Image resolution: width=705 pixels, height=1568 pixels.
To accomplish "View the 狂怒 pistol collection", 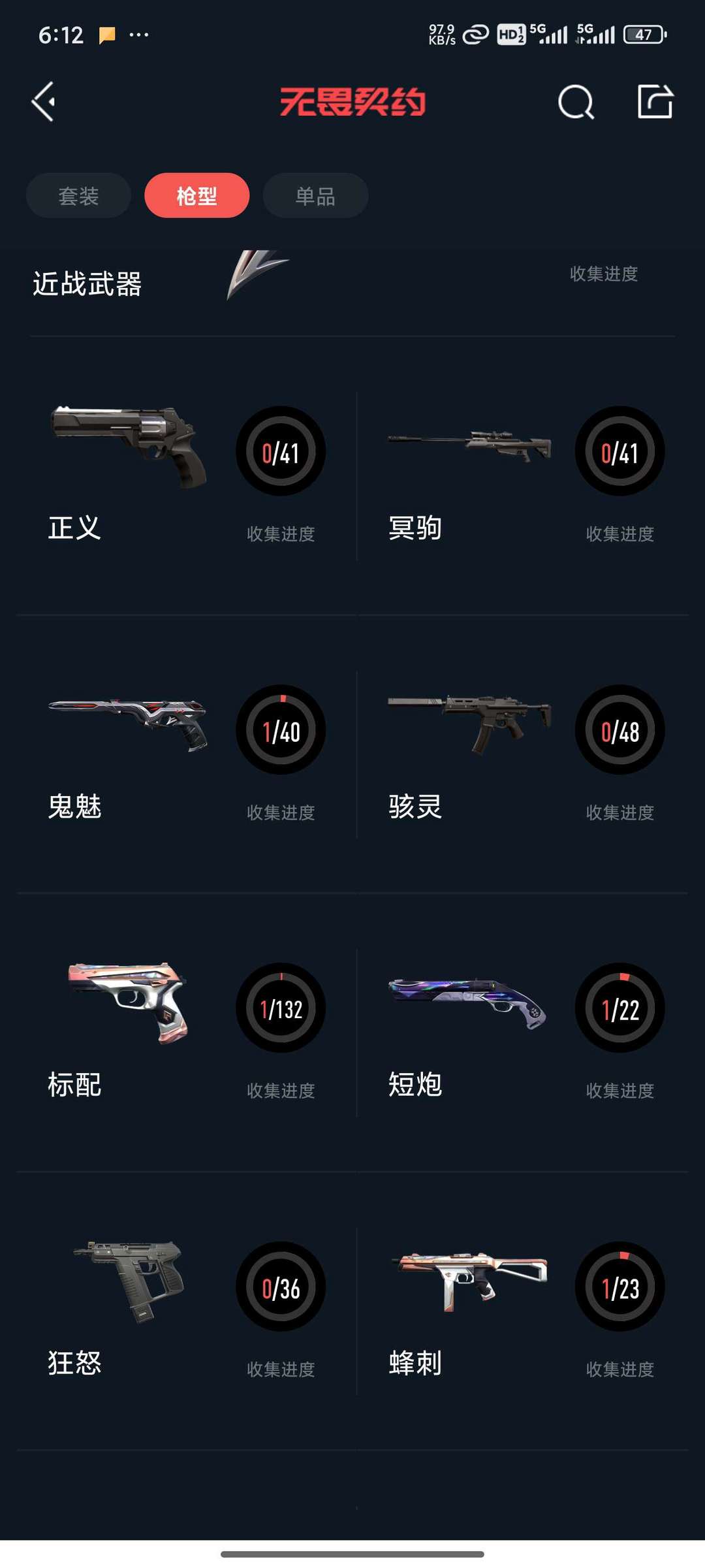I will [187, 1311].
